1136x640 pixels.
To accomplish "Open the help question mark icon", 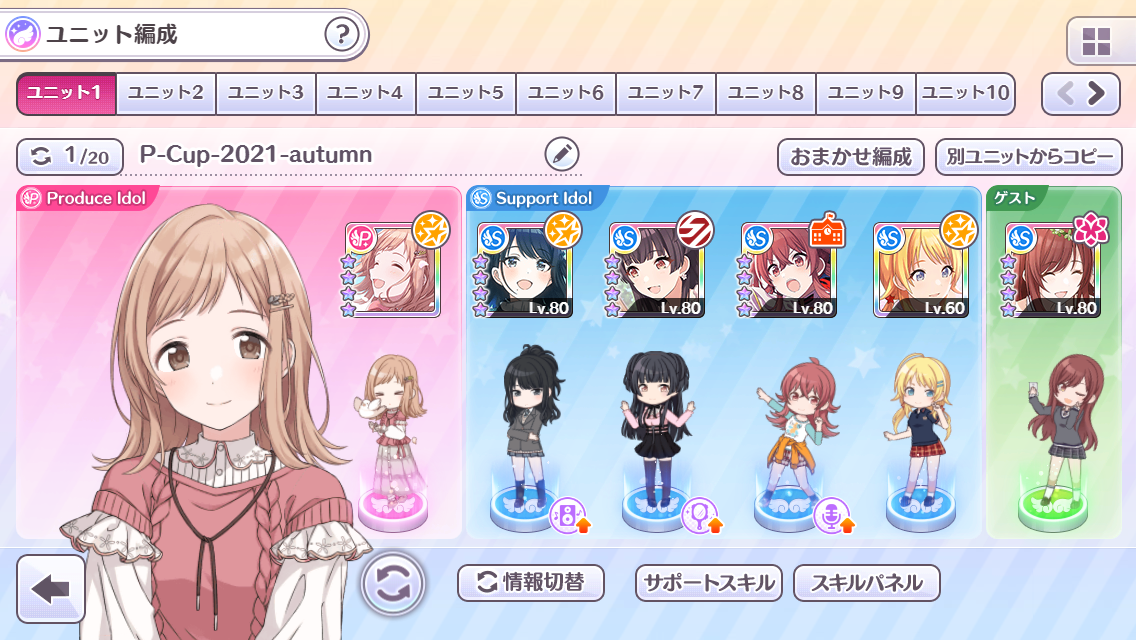I will pos(342,36).
